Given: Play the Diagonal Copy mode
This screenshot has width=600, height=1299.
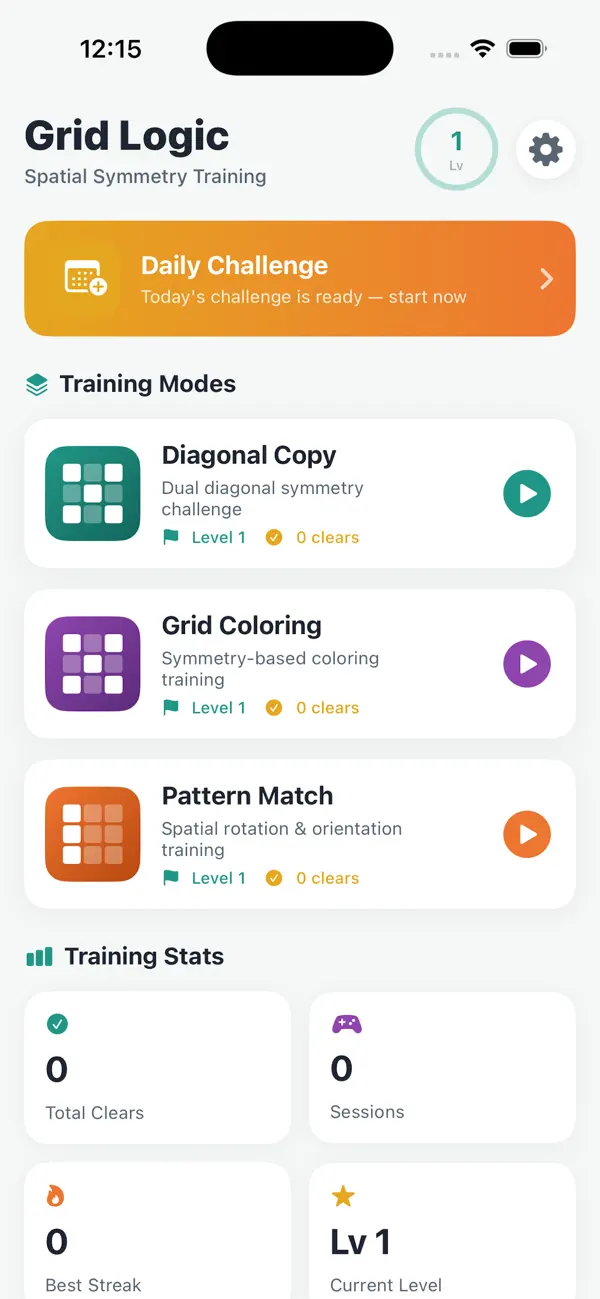Looking at the screenshot, I should coord(527,493).
